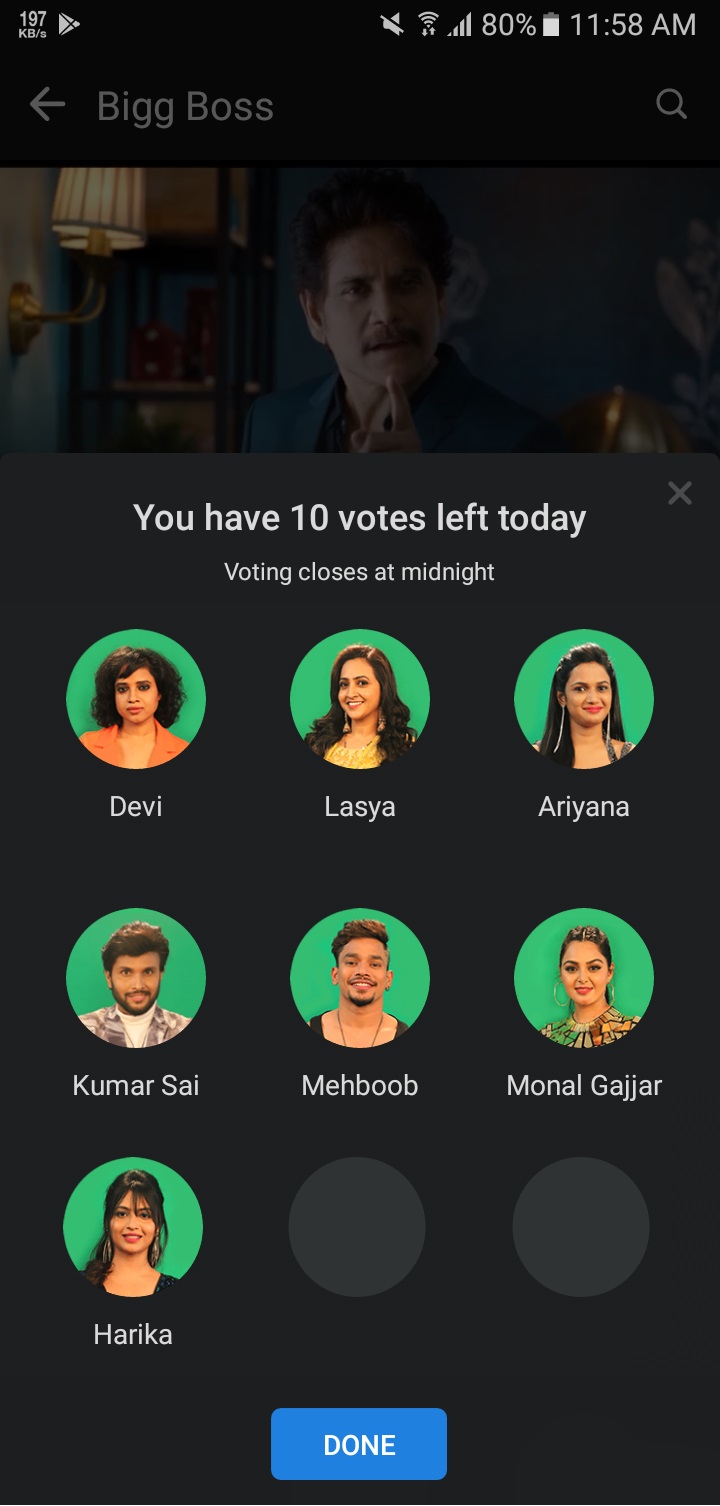Vote for Lasya
This screenshot has width=720, height=1506.
(360, 698)
